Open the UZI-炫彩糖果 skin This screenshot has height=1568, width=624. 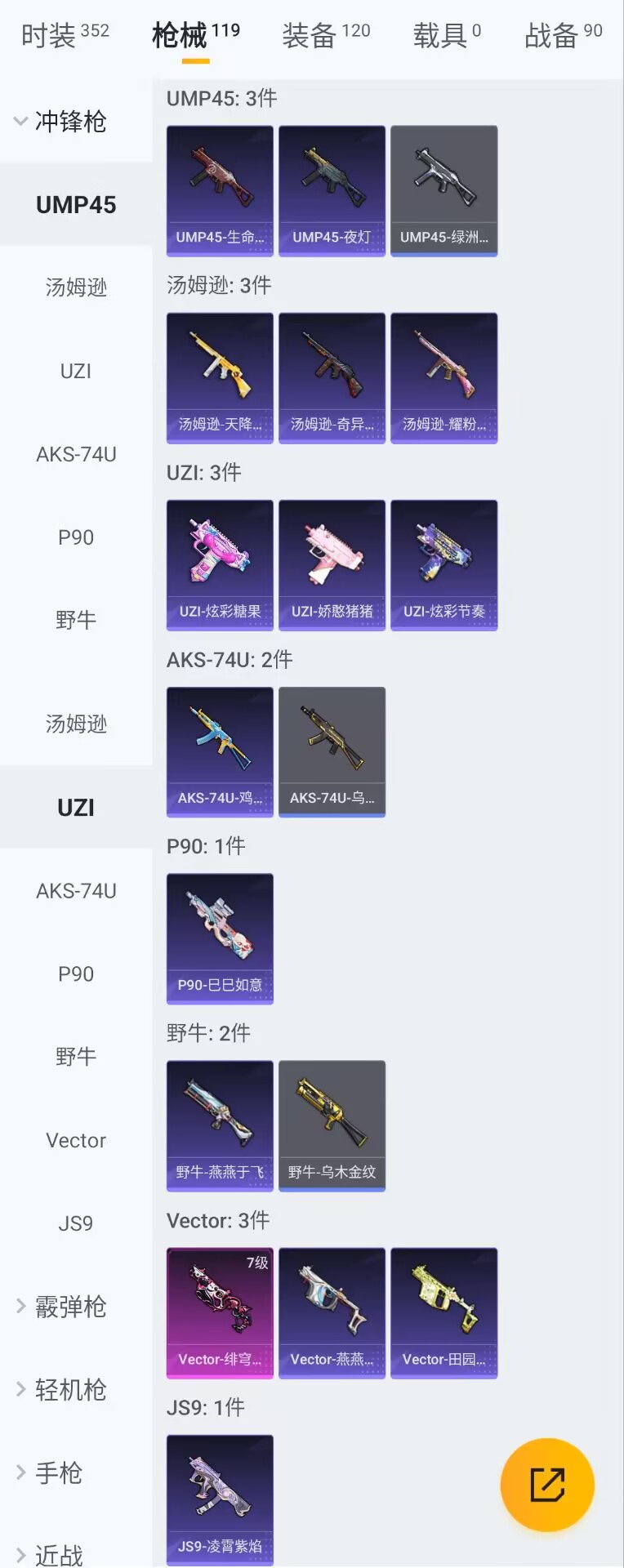coord(220,564)
